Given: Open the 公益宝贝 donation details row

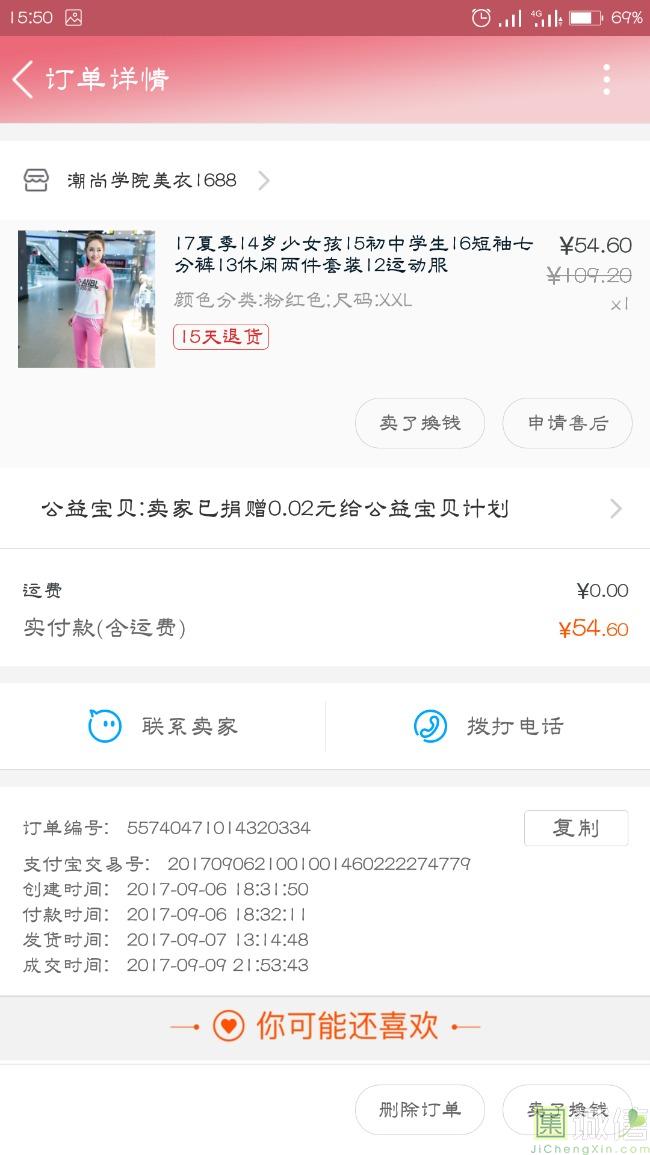Looking at the screenshot, I should coord(325,509).
